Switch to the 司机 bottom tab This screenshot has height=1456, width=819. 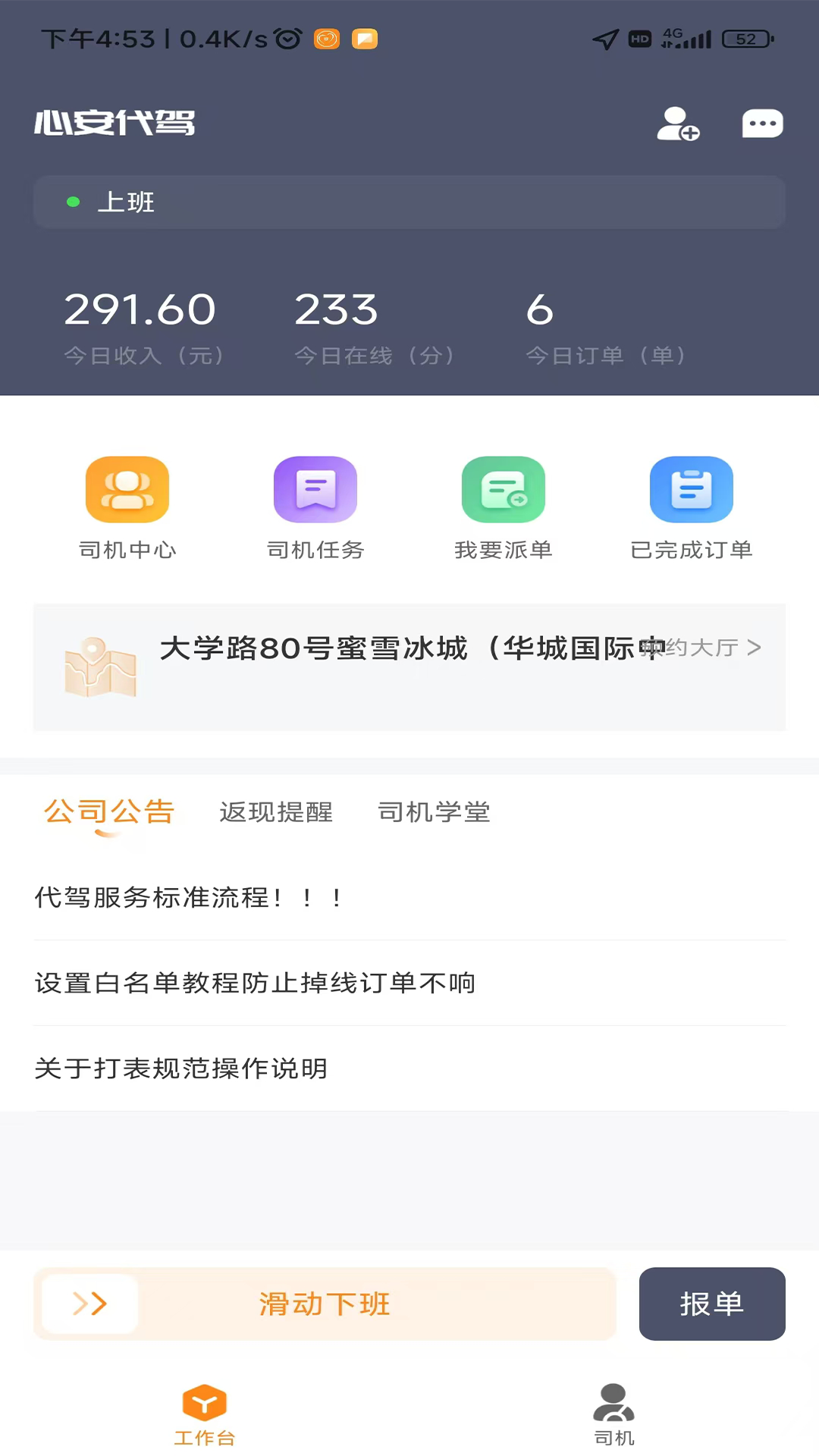tap(613, 1414)
